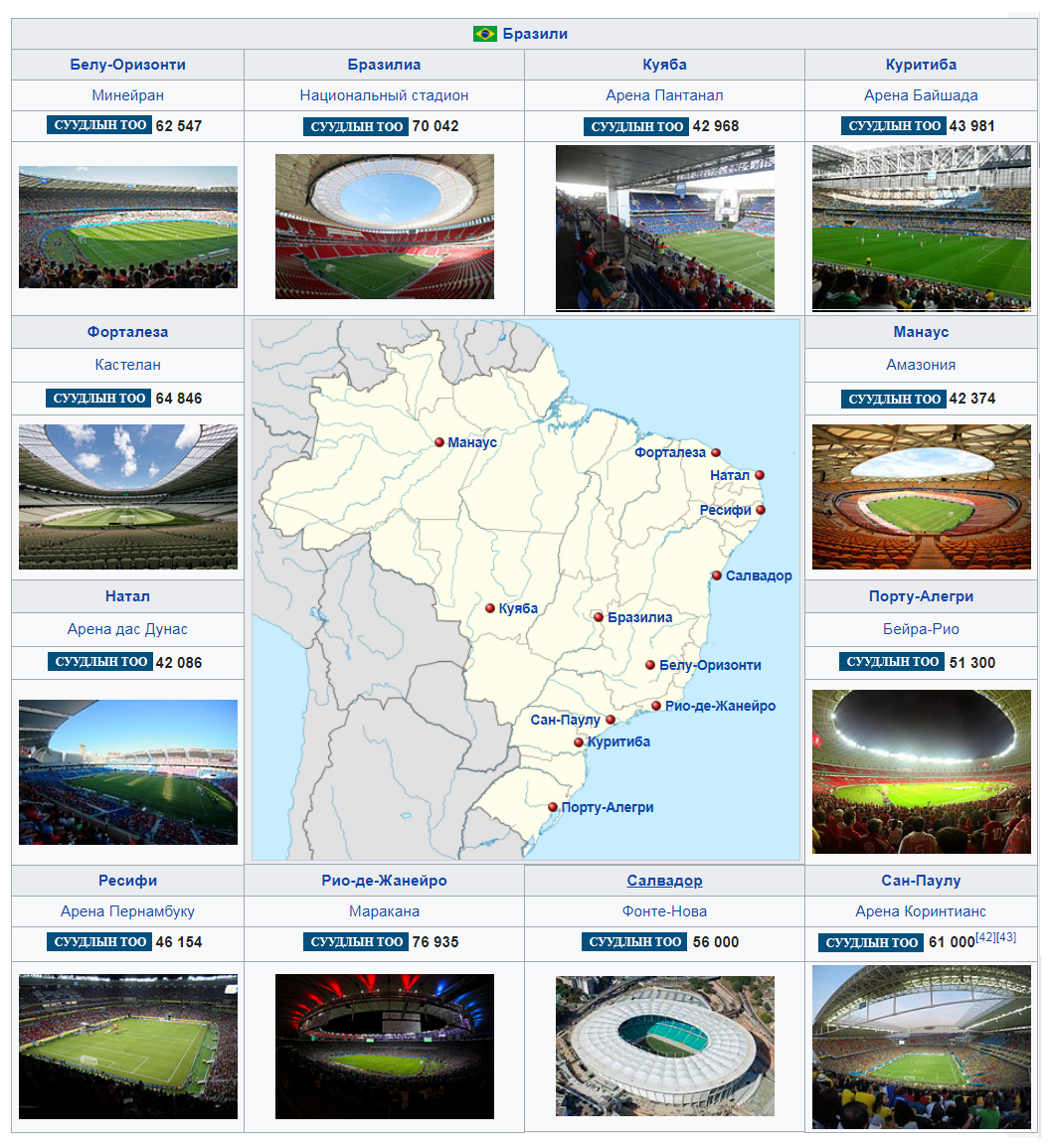The image size is (1049, 1148).
Task: Enlarge the Фонте-Нова aerial photo
Action: tap(664, 1046)
